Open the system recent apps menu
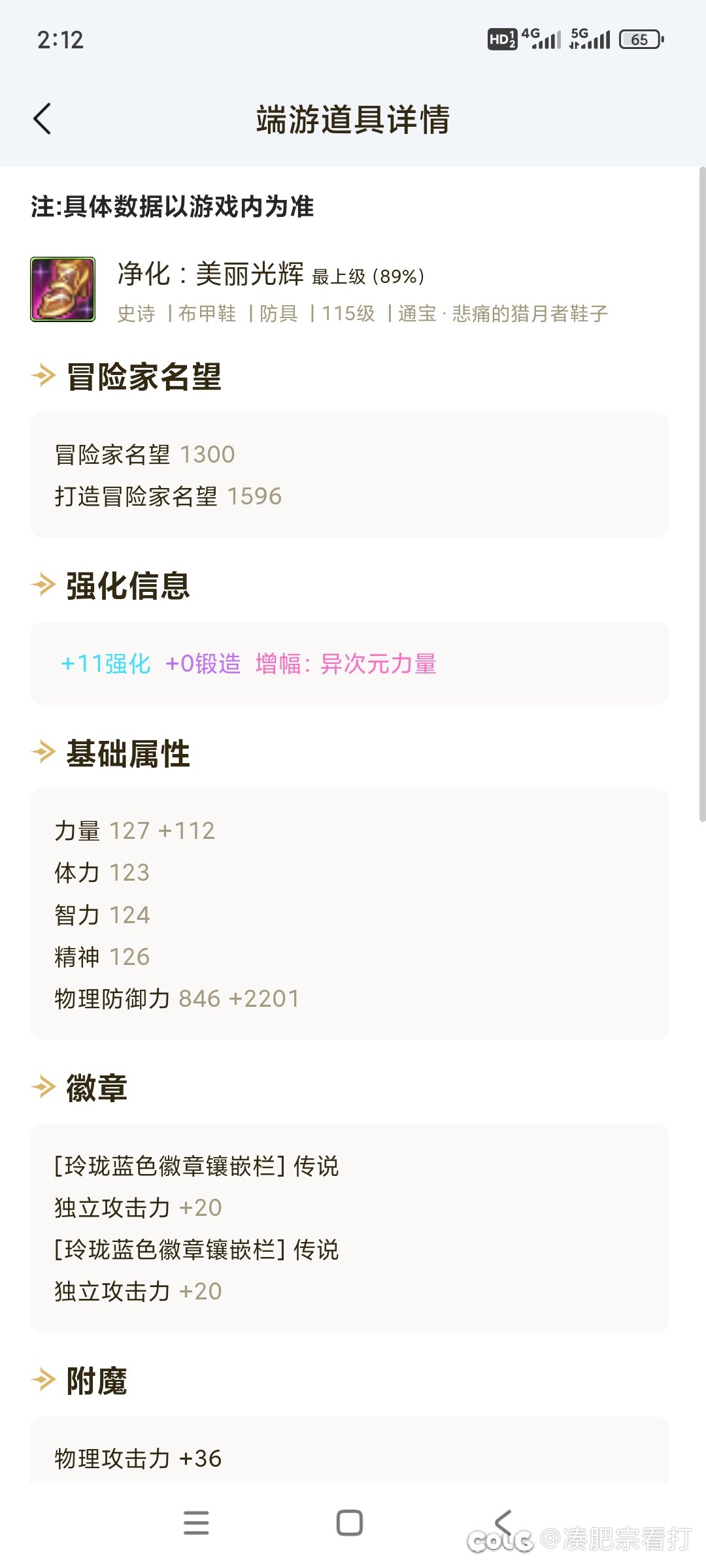 coord(196,1523)
